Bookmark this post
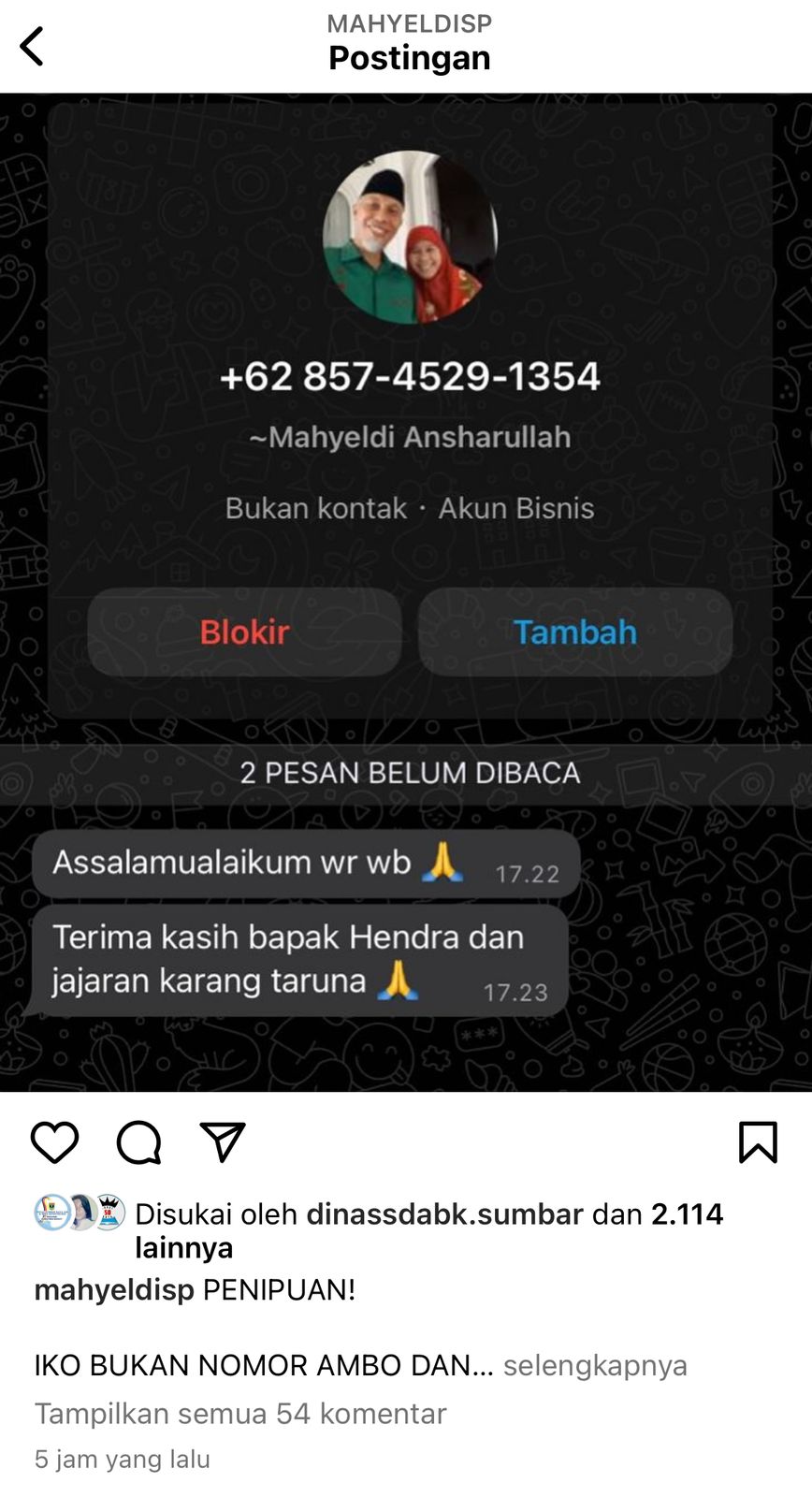This screenshot has height=1497, width=812. coord(757,1142)
